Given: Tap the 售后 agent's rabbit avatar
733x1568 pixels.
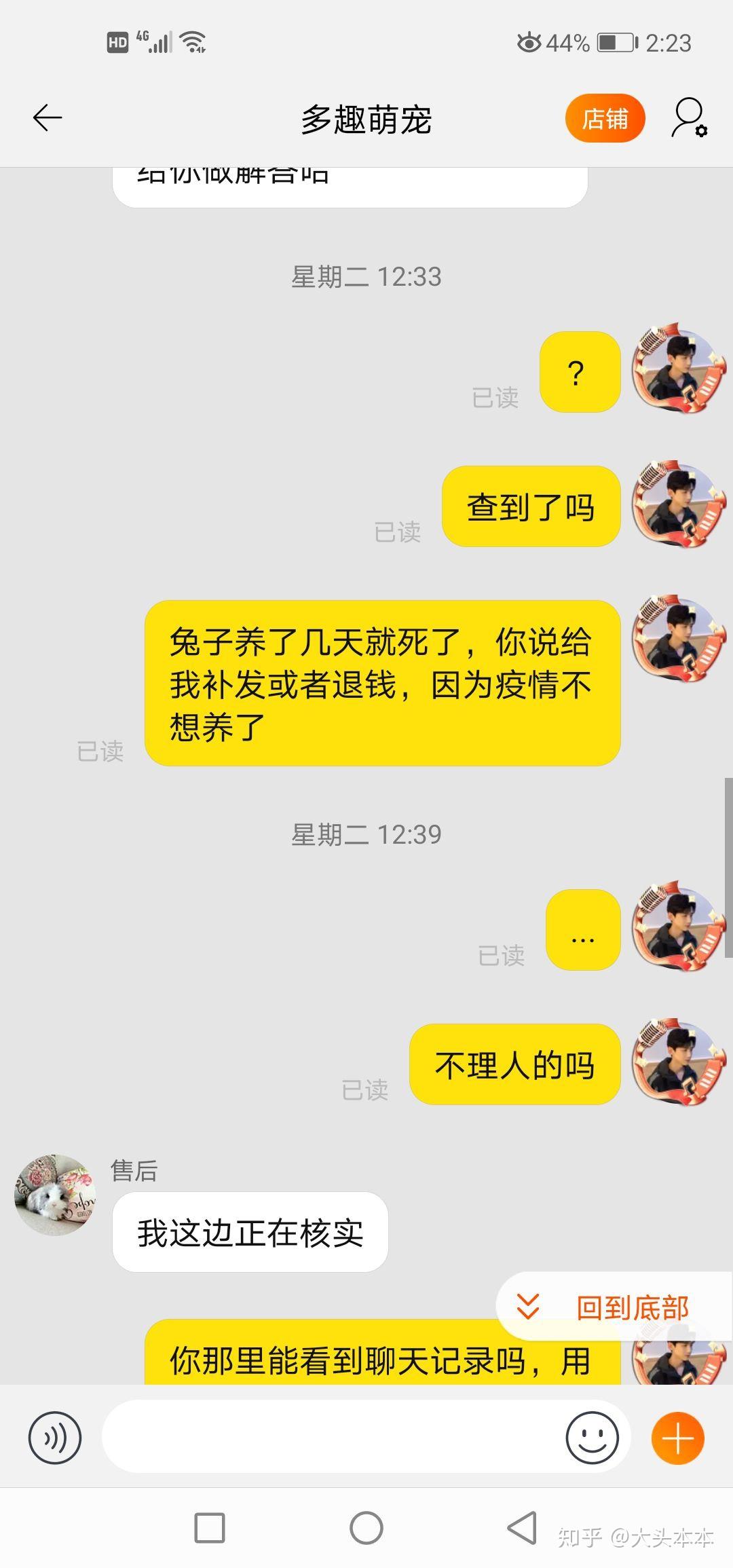Looking at the screenshot, I should [55, 1195].
